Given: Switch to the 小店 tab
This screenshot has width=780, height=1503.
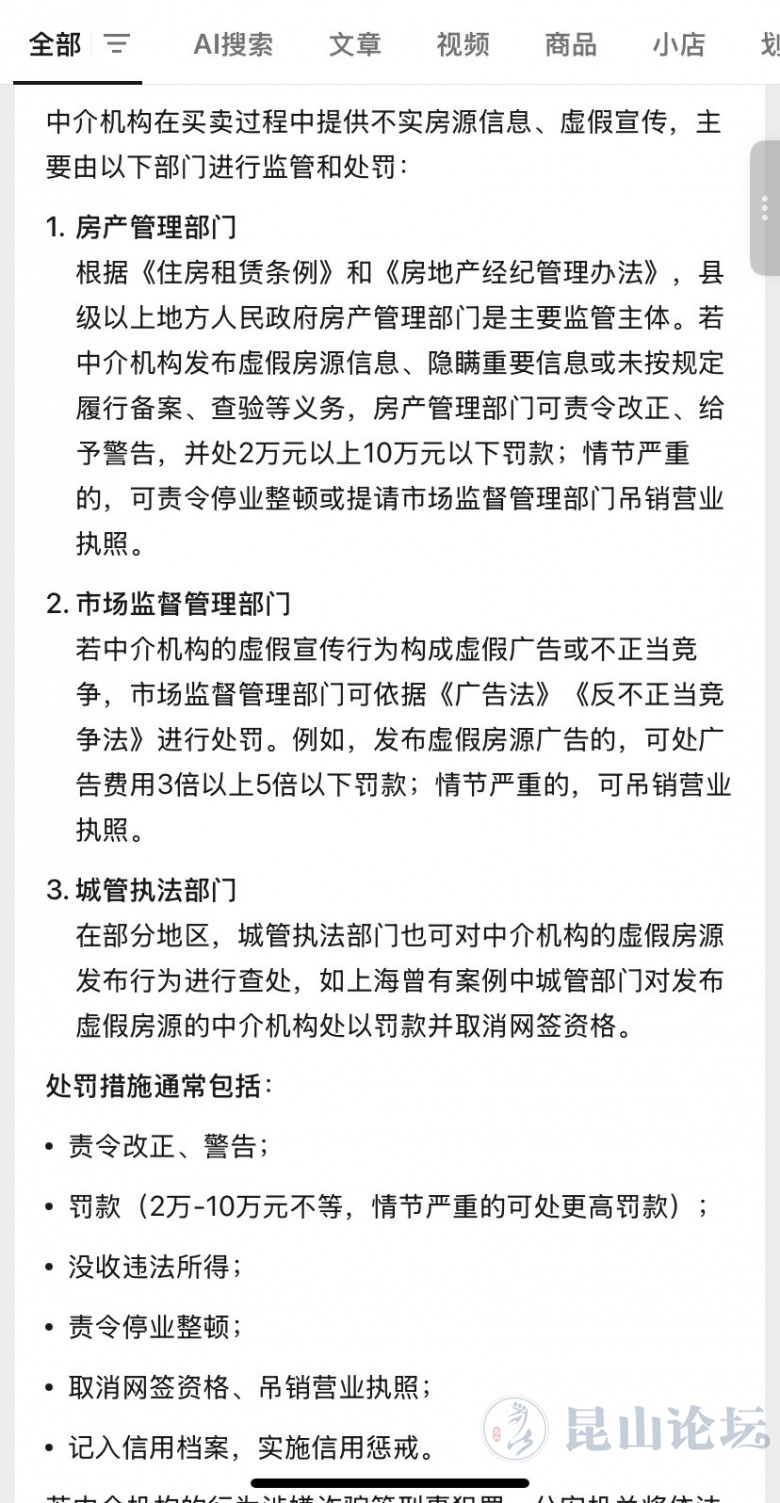Looking at the screenshot, I should coord(679,44).
